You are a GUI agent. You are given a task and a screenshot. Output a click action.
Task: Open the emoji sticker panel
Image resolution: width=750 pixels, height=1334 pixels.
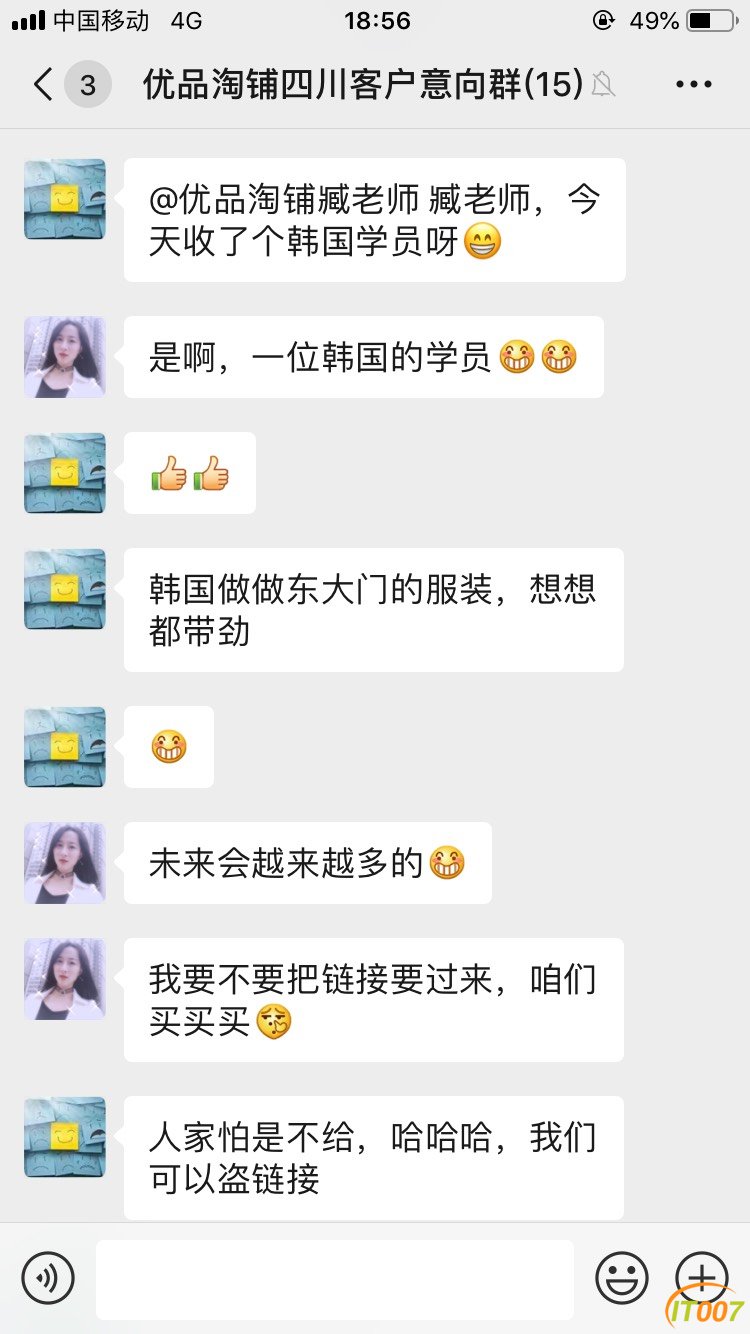click(622, 1277)
